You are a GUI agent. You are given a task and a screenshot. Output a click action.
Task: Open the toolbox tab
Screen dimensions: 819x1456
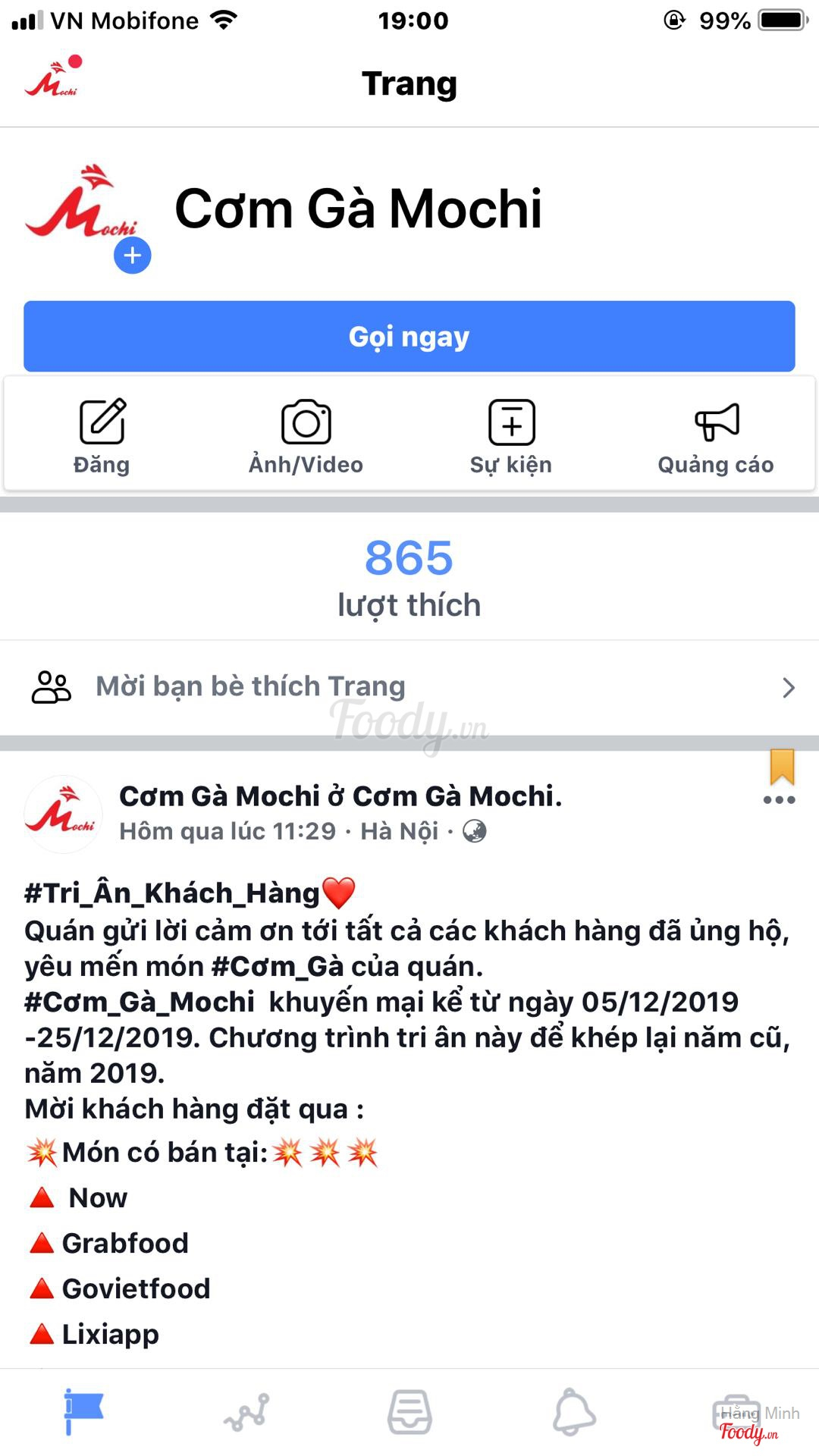pos(736,1412)
